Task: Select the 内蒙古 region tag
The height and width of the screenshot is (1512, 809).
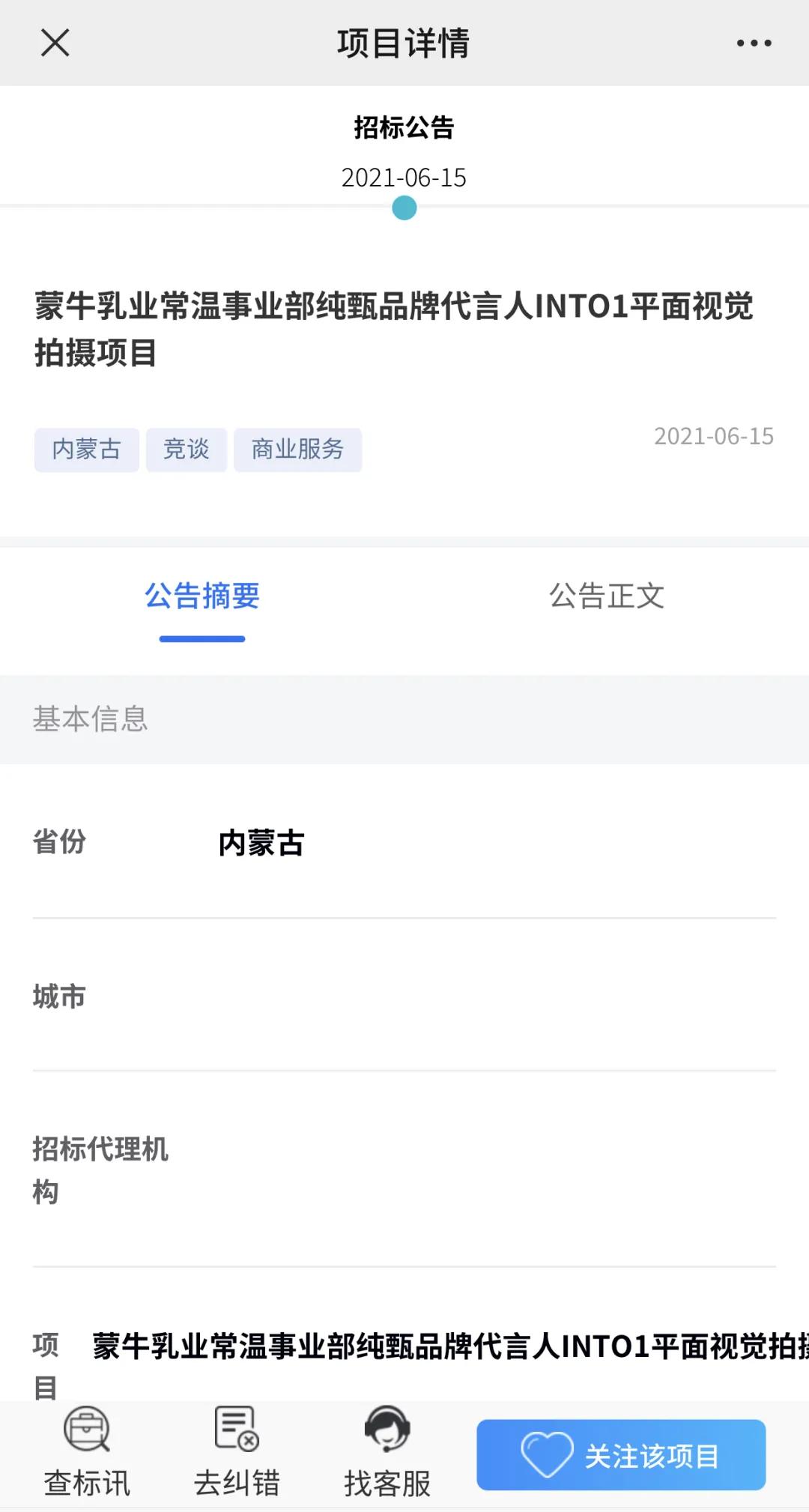Action: (x=87, y=450)
